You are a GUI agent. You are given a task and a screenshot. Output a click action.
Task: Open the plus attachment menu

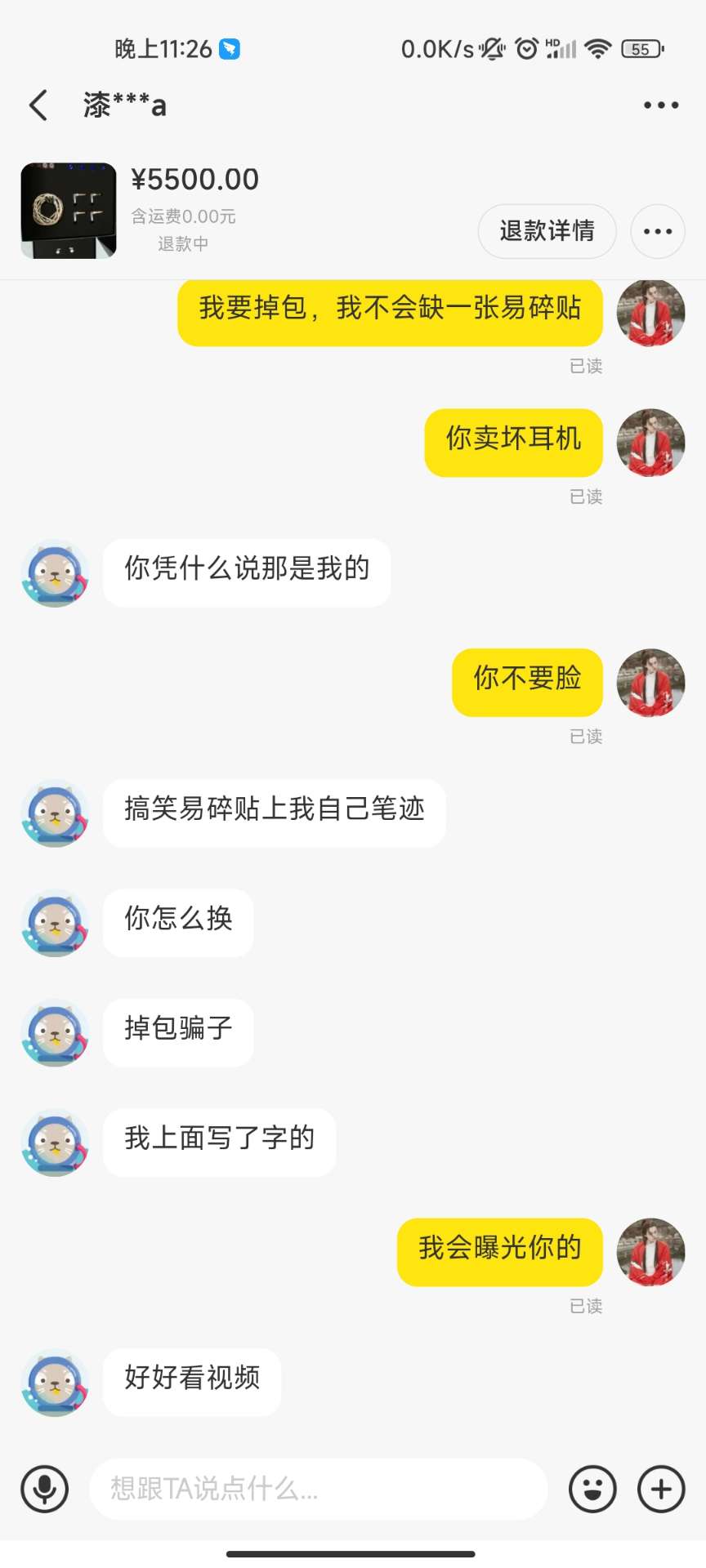coord(660,1489)
